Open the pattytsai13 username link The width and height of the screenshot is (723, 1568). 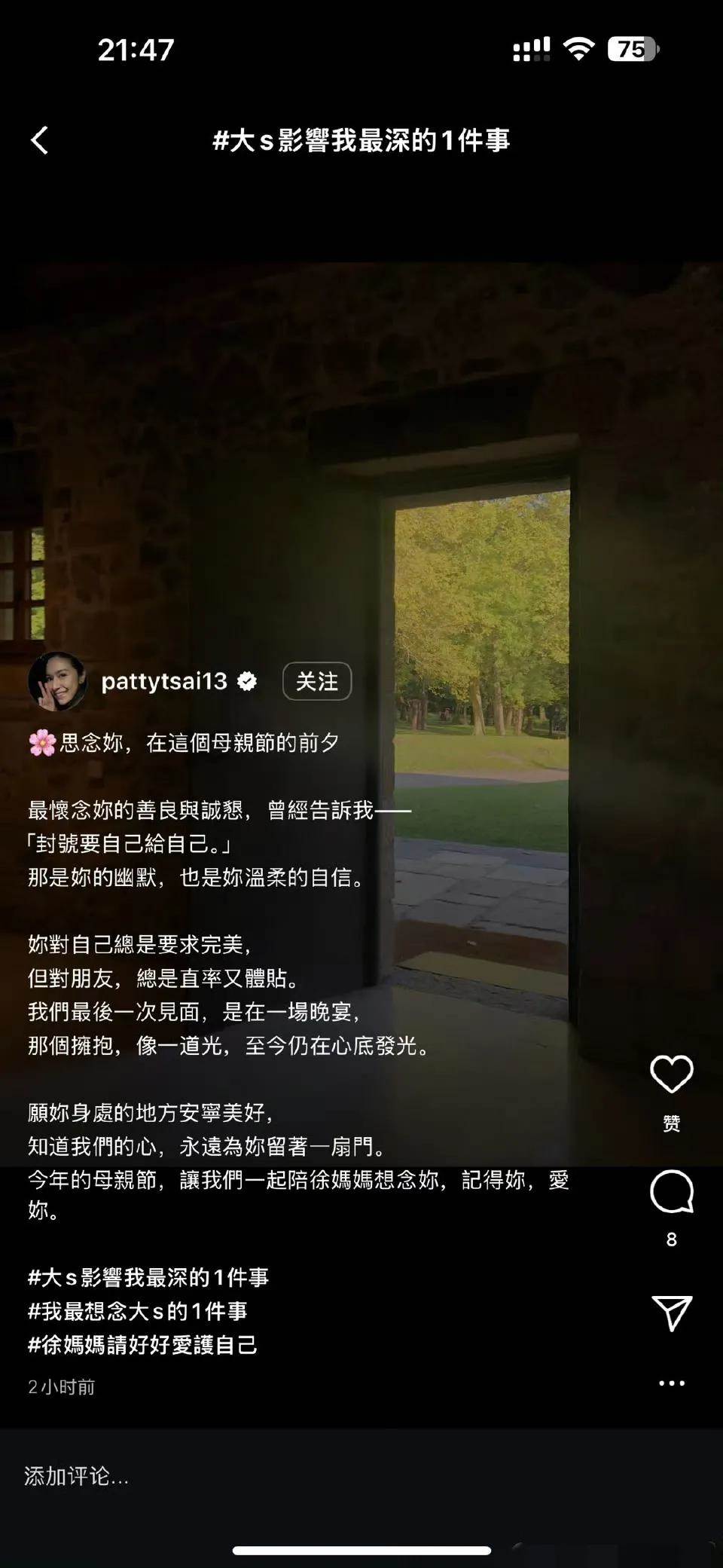click(164, 681)
